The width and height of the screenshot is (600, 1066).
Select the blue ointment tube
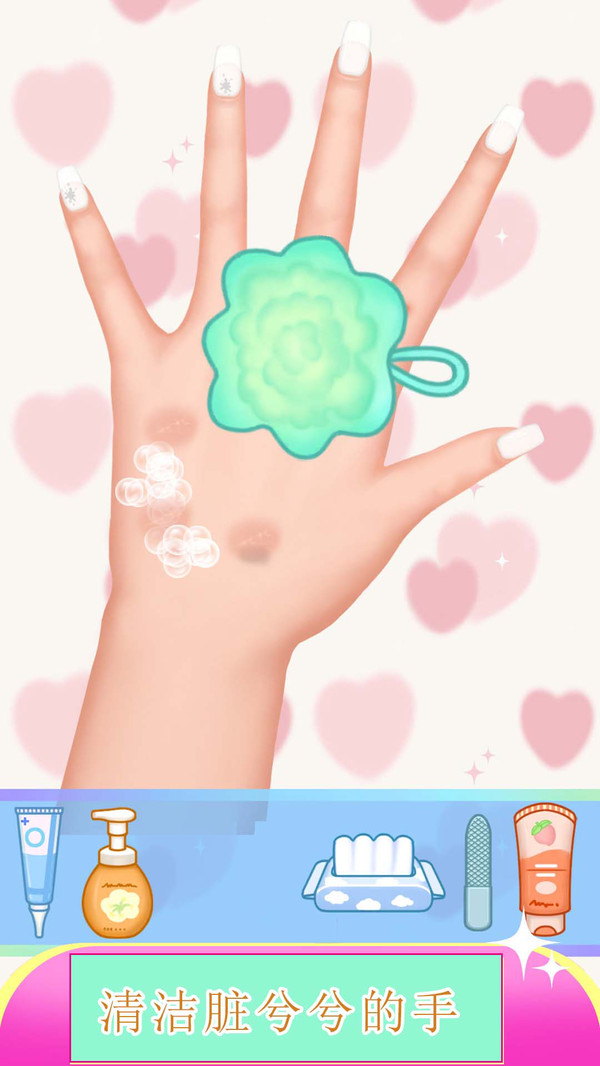coord(38,872)
